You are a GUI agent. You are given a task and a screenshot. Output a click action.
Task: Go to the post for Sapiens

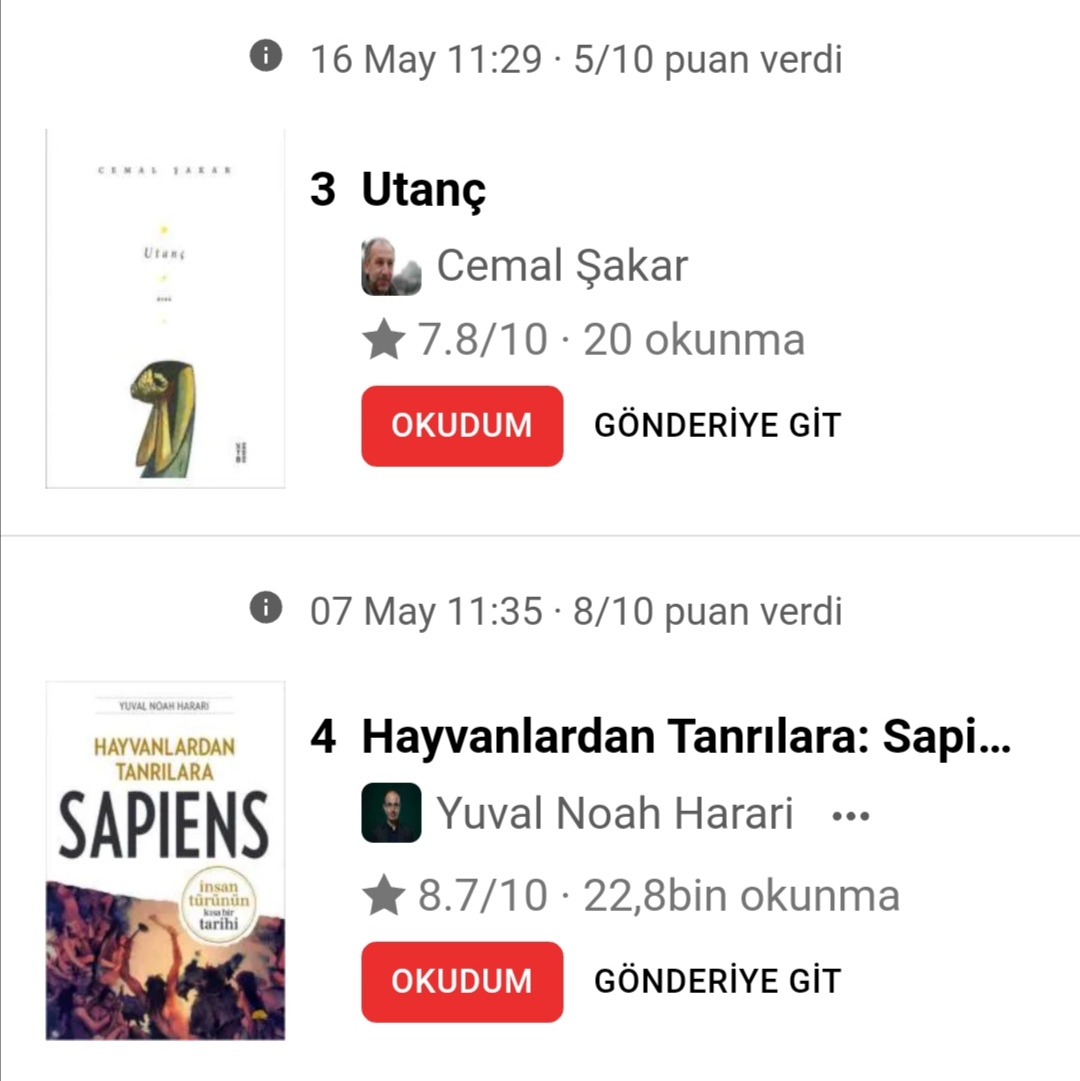[717, 981]
